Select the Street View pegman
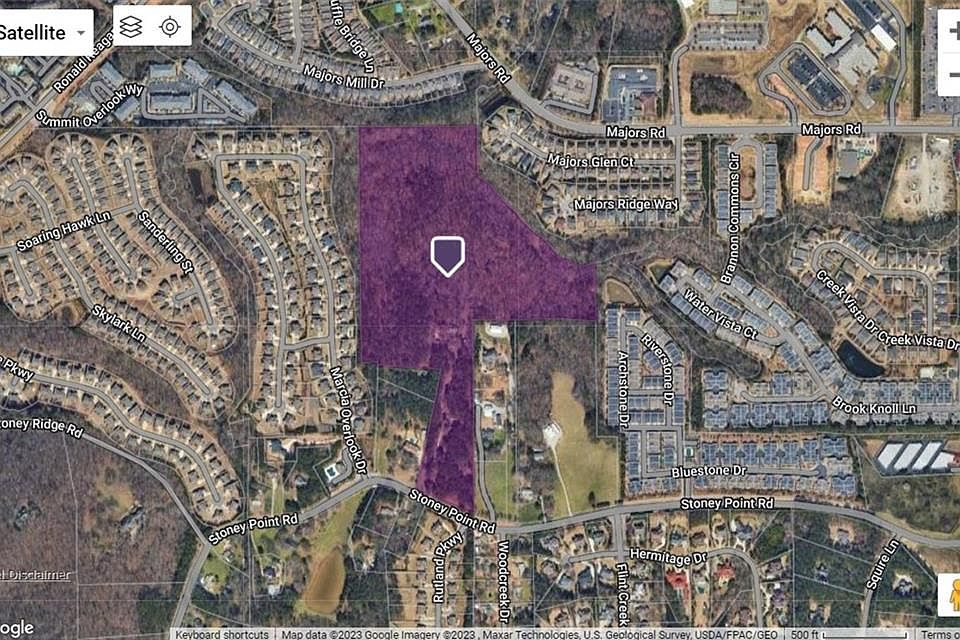The height and width of the screenshot is (640, 960). click(947, 596)
